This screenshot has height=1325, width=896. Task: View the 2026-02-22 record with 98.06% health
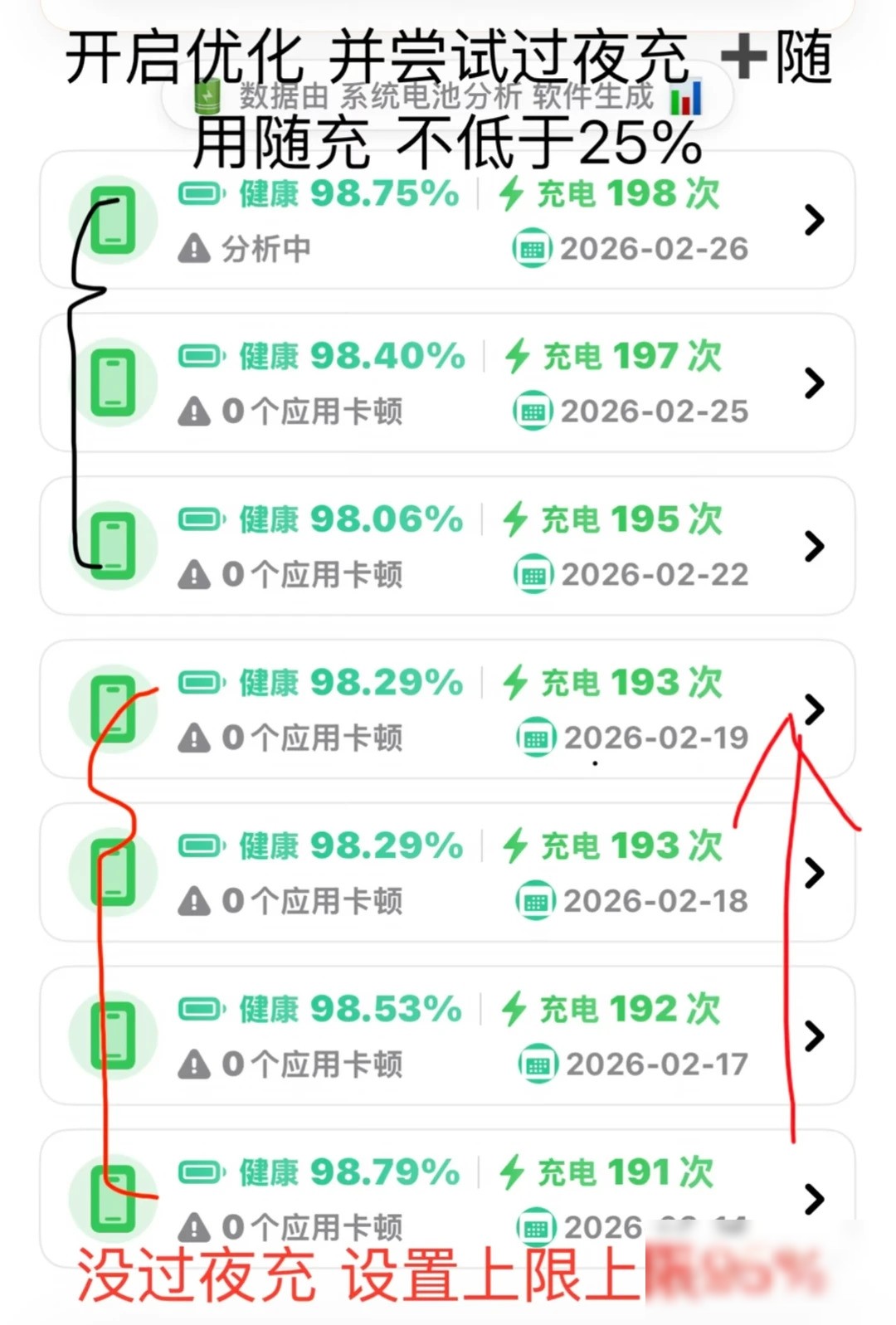coord(447,546)
